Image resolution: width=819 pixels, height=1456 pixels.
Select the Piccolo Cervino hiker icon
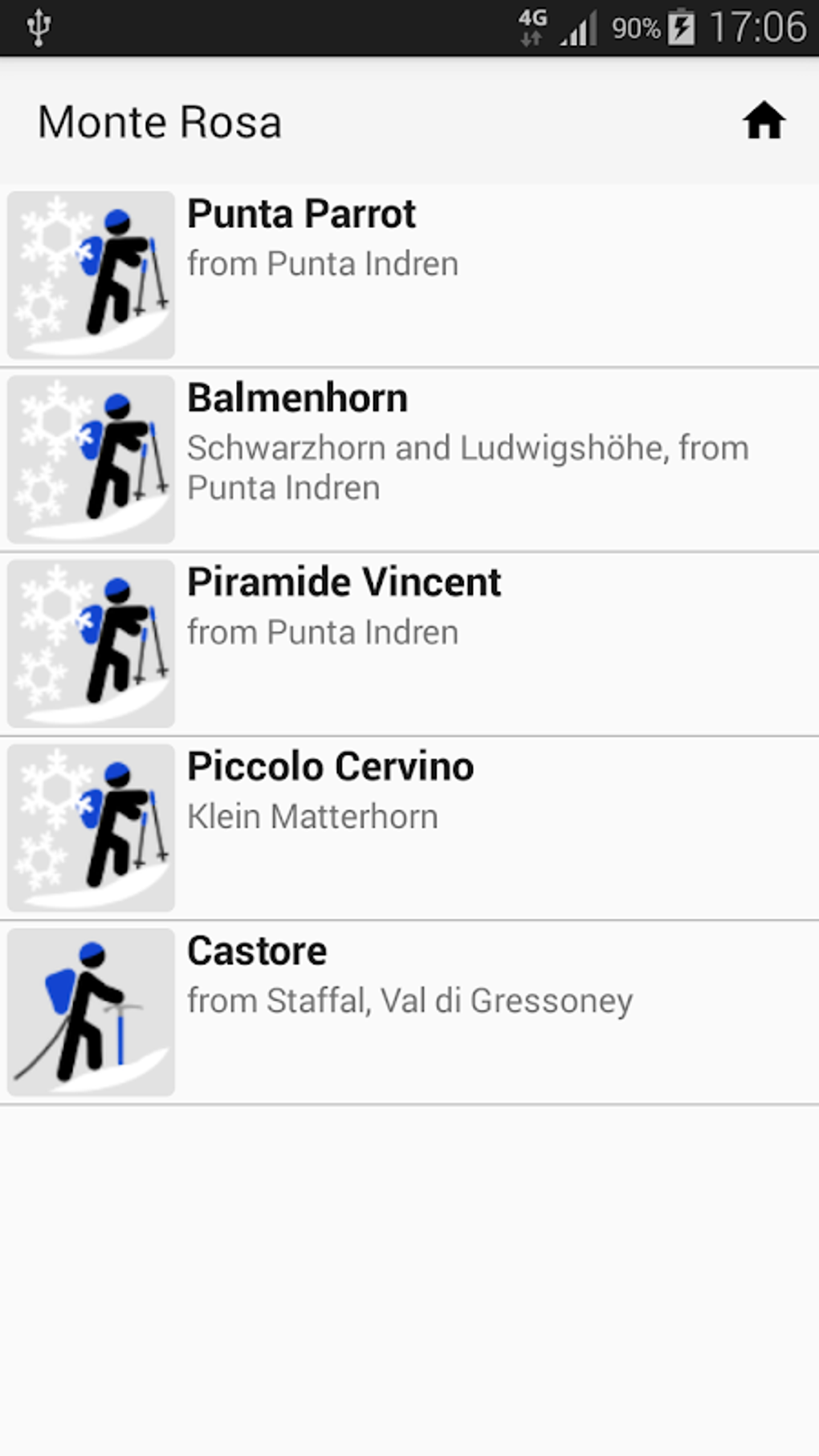point(90,826)
